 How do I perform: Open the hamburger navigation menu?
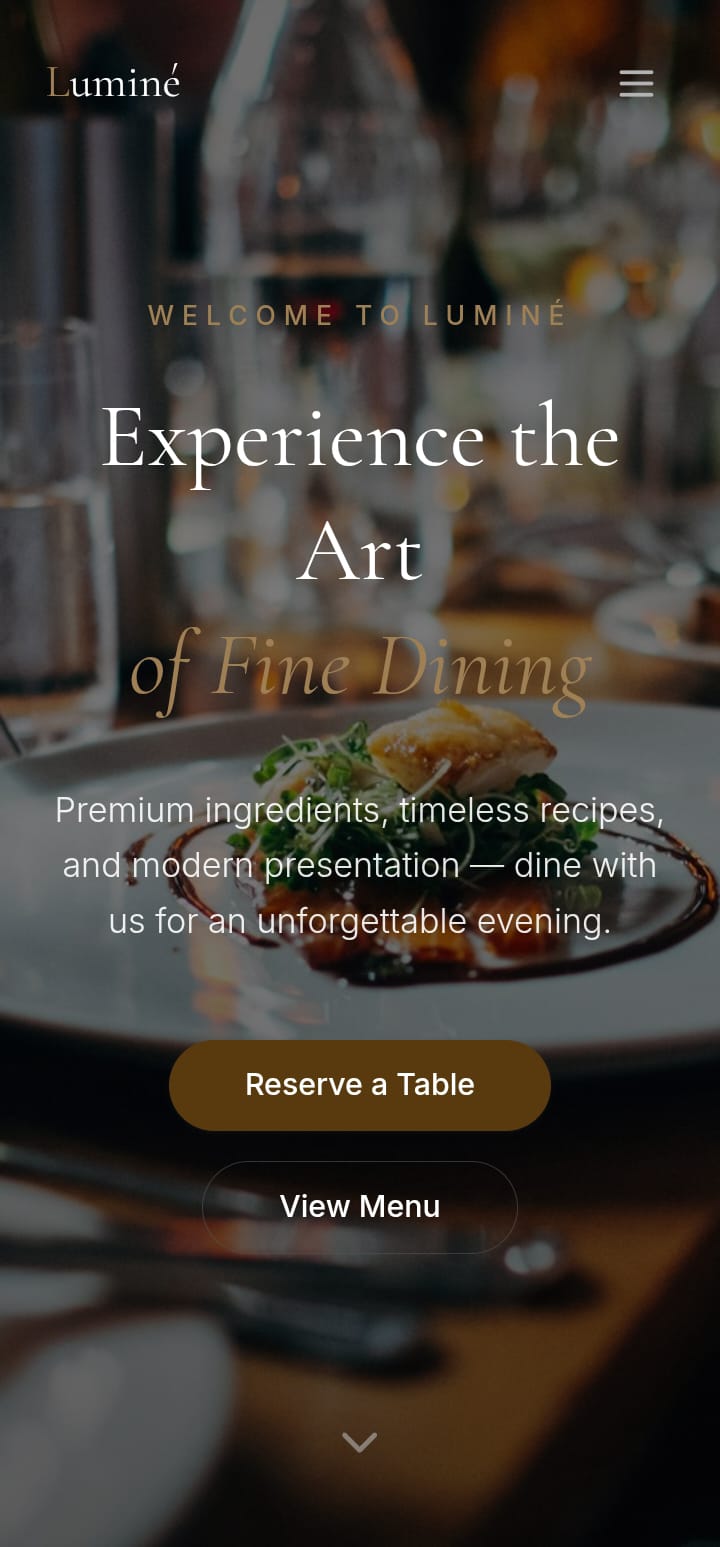point(636,83)
